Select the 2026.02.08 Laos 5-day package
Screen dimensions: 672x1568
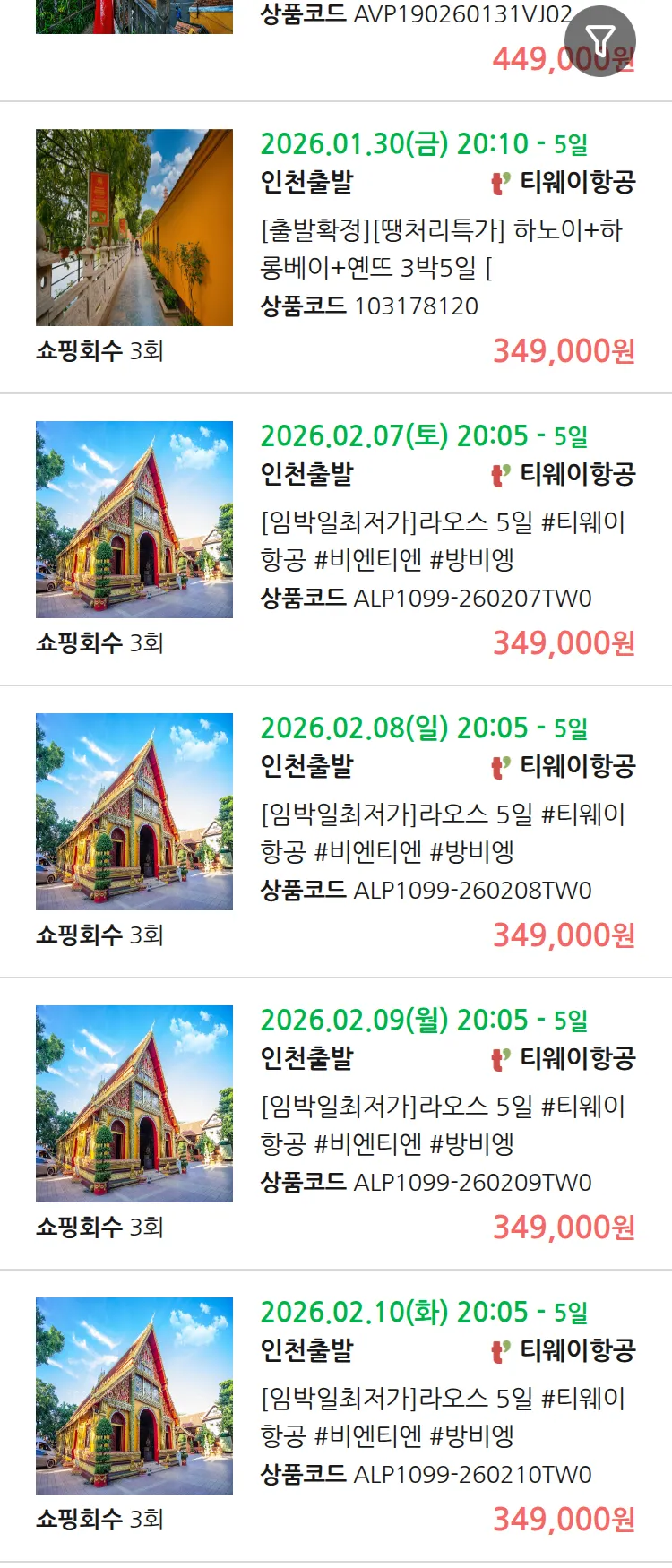[x=441, y=832]
